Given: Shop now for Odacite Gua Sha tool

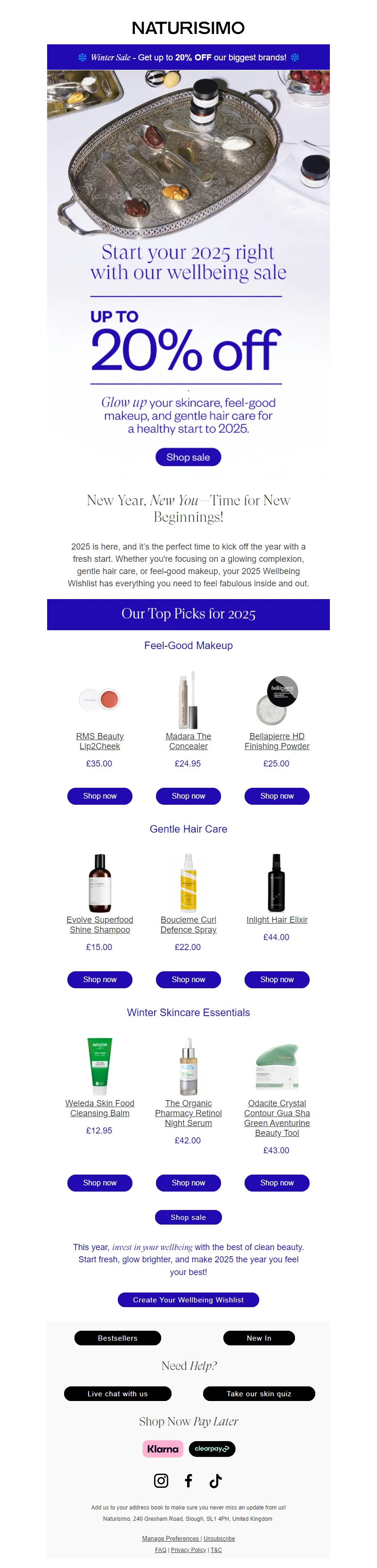Looking at the screenshot, I should [277, 1183].
